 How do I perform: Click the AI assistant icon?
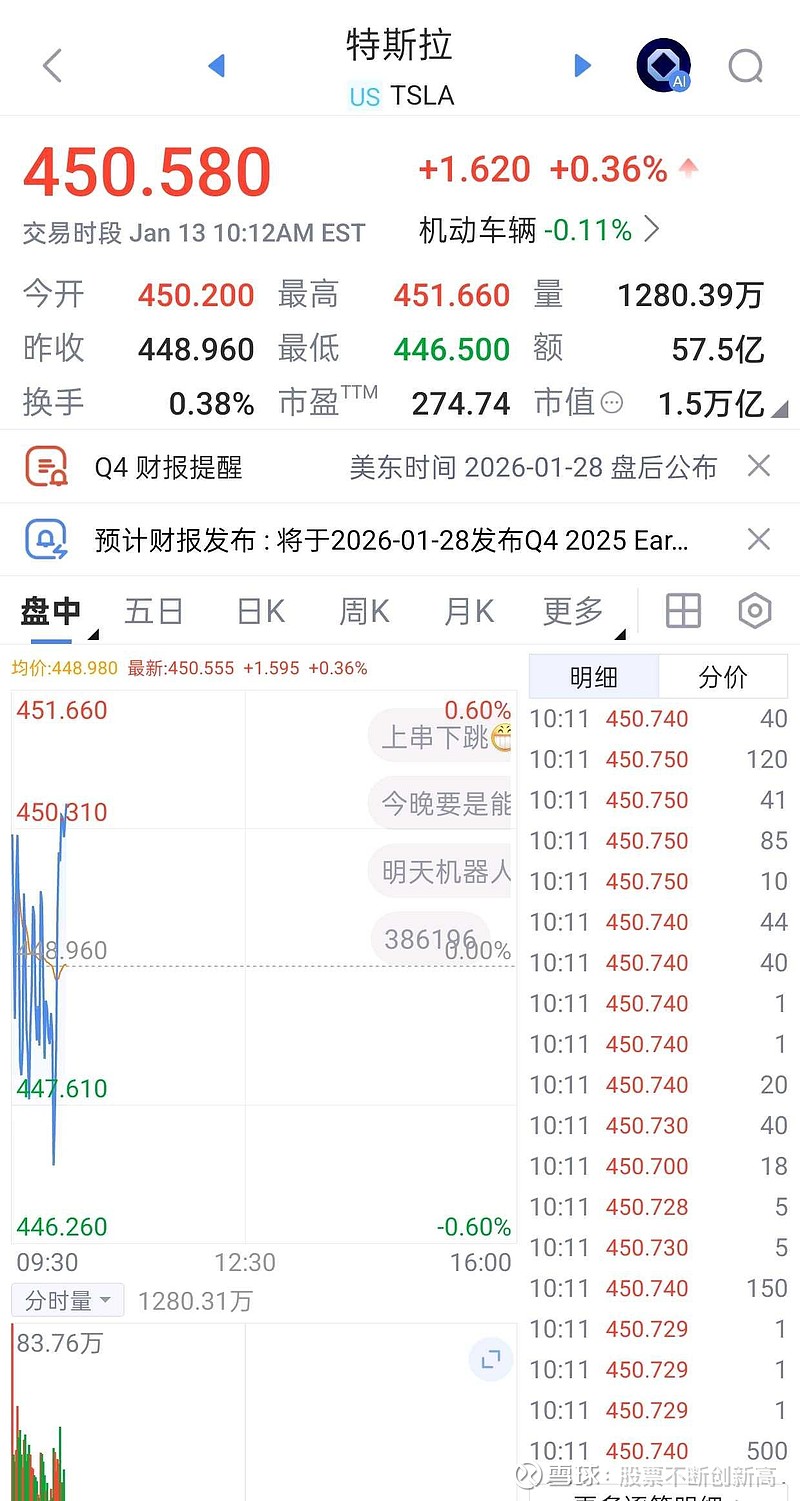[x=662, y=65]
